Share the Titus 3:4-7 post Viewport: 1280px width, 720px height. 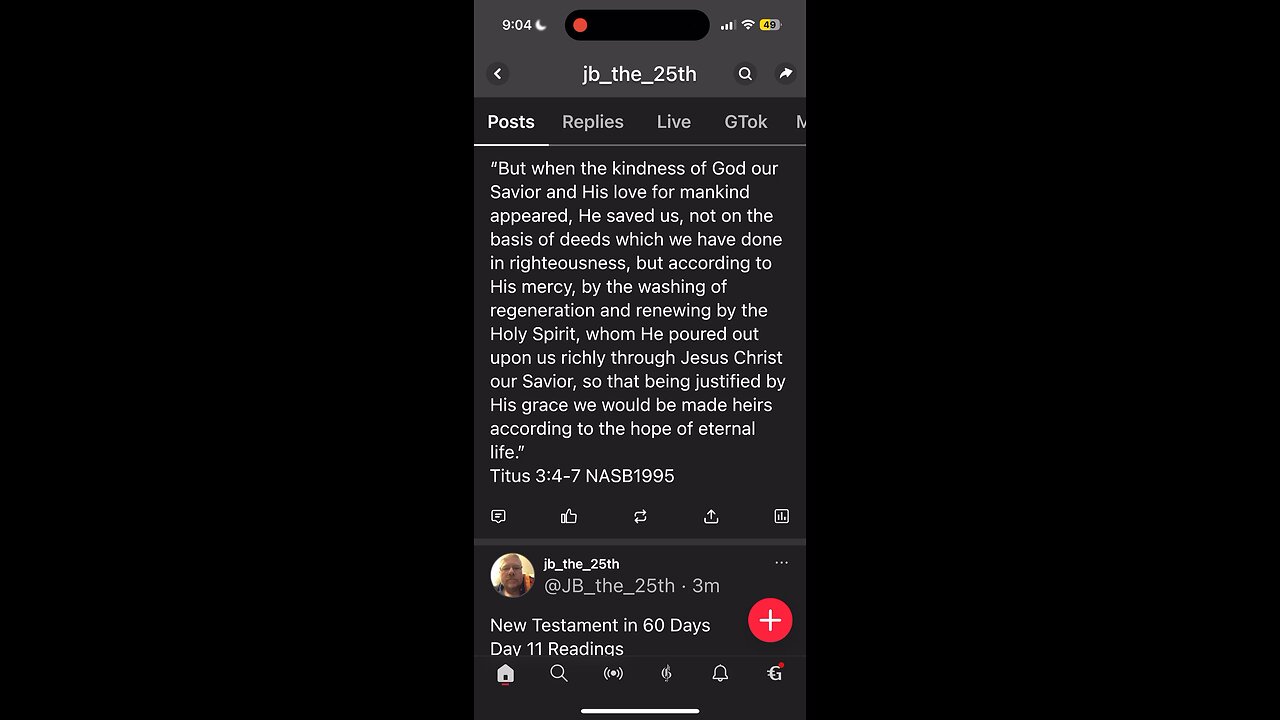(x=711, y=516)
